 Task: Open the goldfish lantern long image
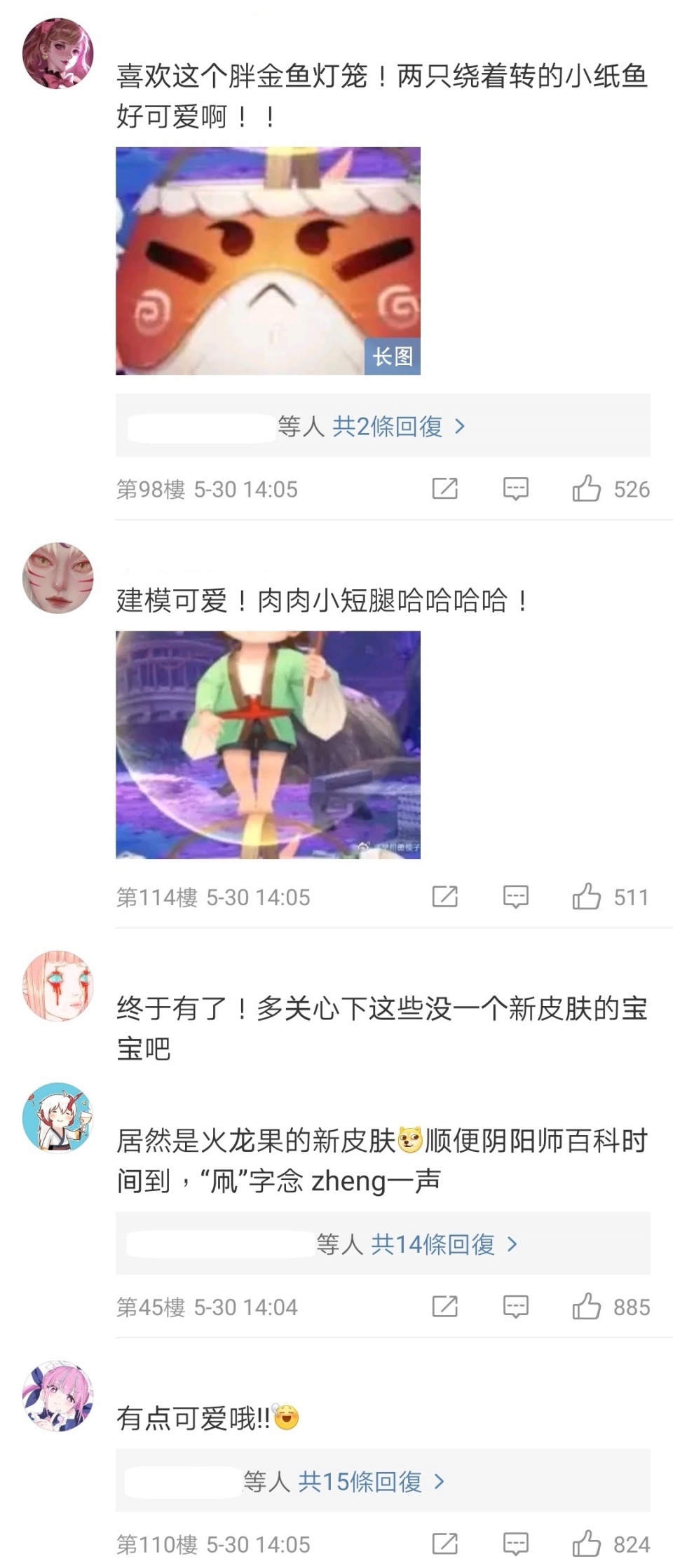click(268, 261)
